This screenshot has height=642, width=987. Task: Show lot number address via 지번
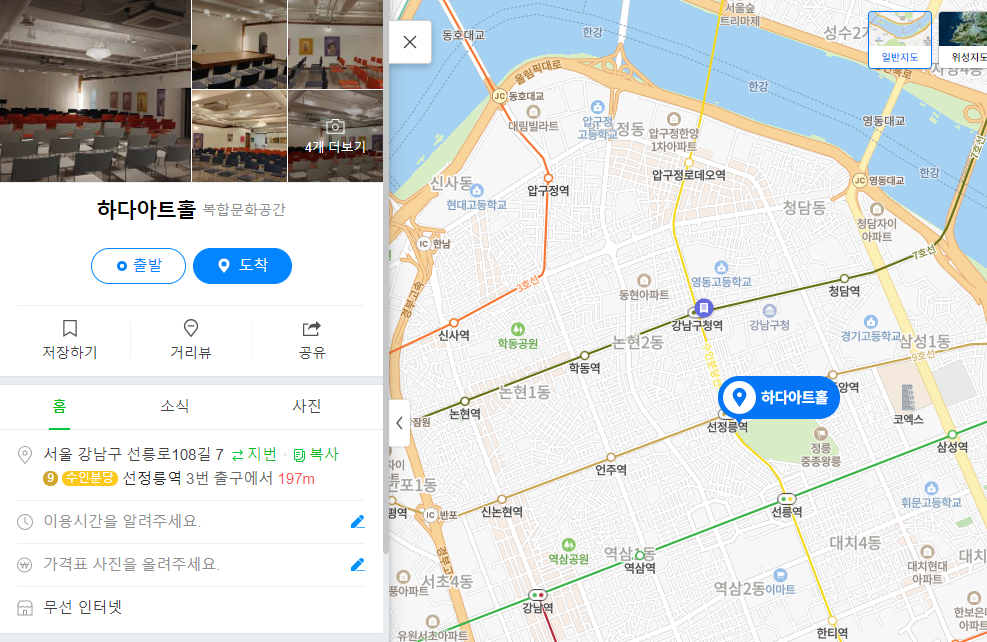[x=254, y=455]
